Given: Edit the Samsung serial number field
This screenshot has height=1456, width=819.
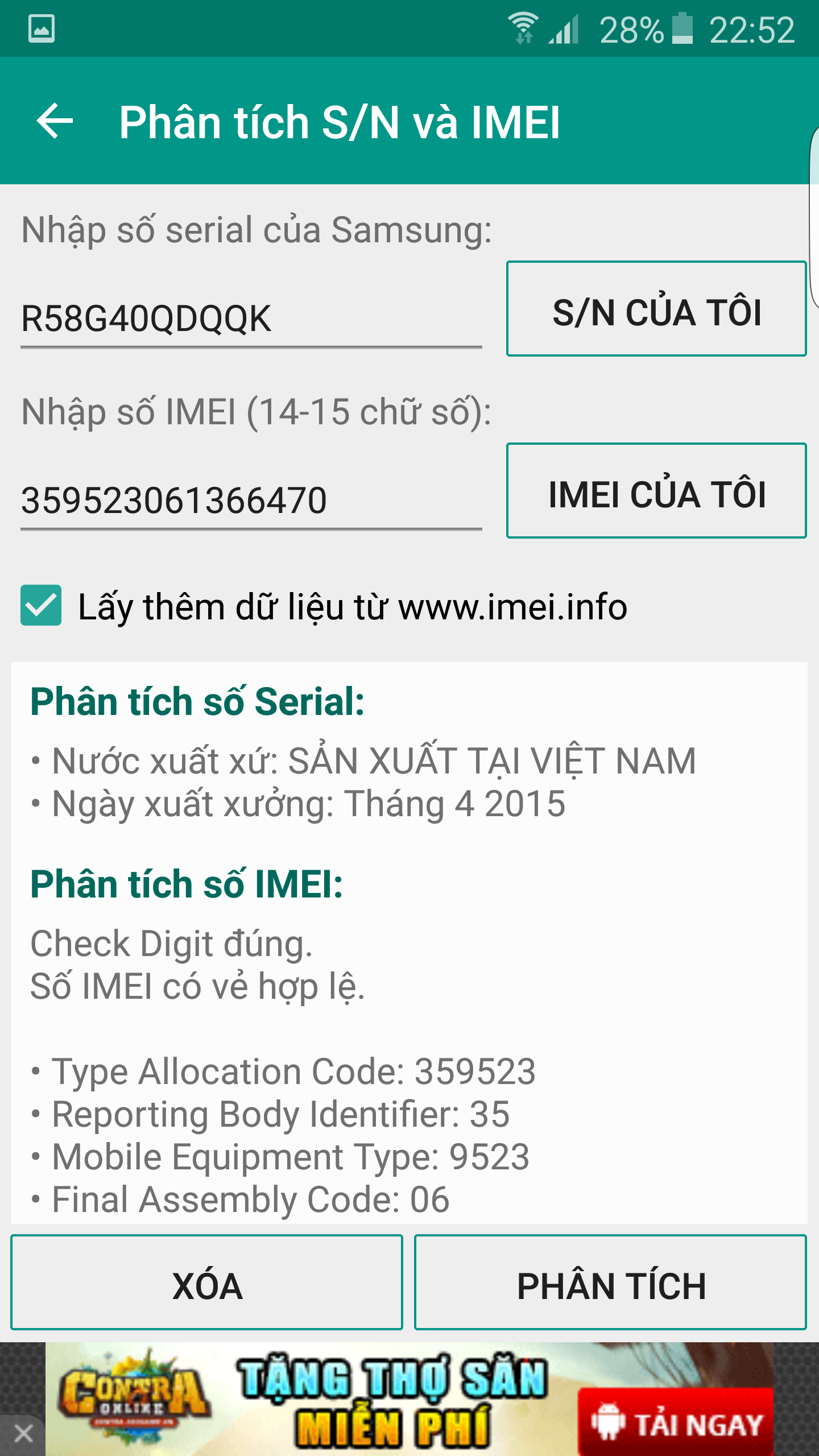Looking at the screenshot, I should click(x=250, y=318).
